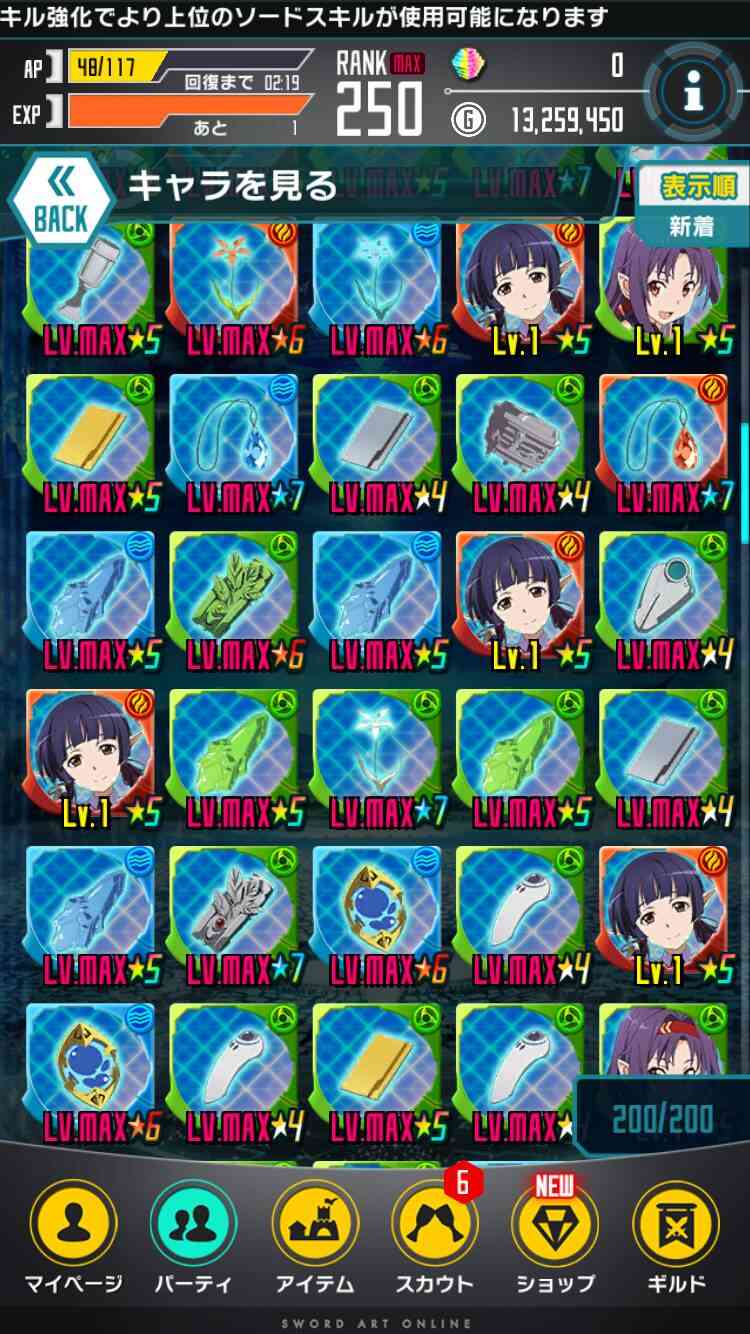Go to the スカウト tab
Screen dimensions: 750x1334
click(434, 1238)
